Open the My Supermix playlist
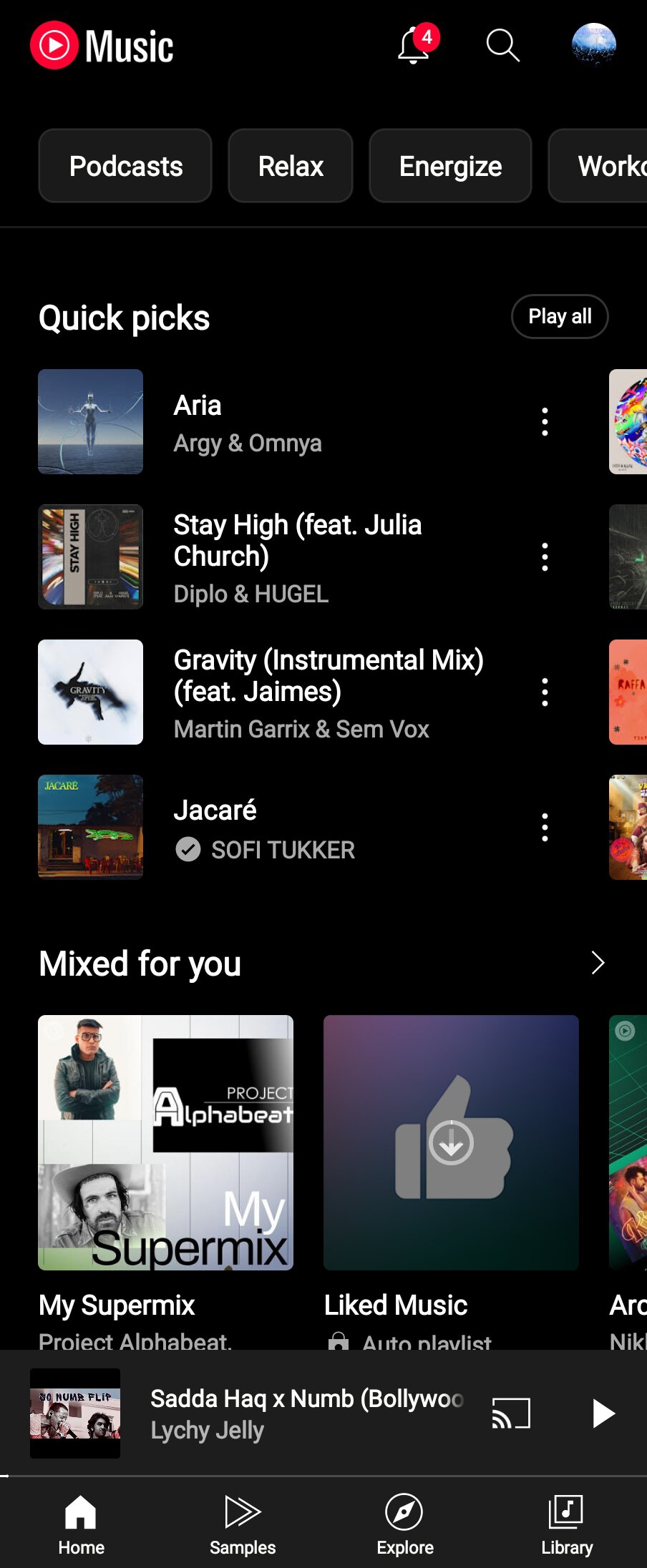The image size is (647, 1568). click(x=165, y=1142)
